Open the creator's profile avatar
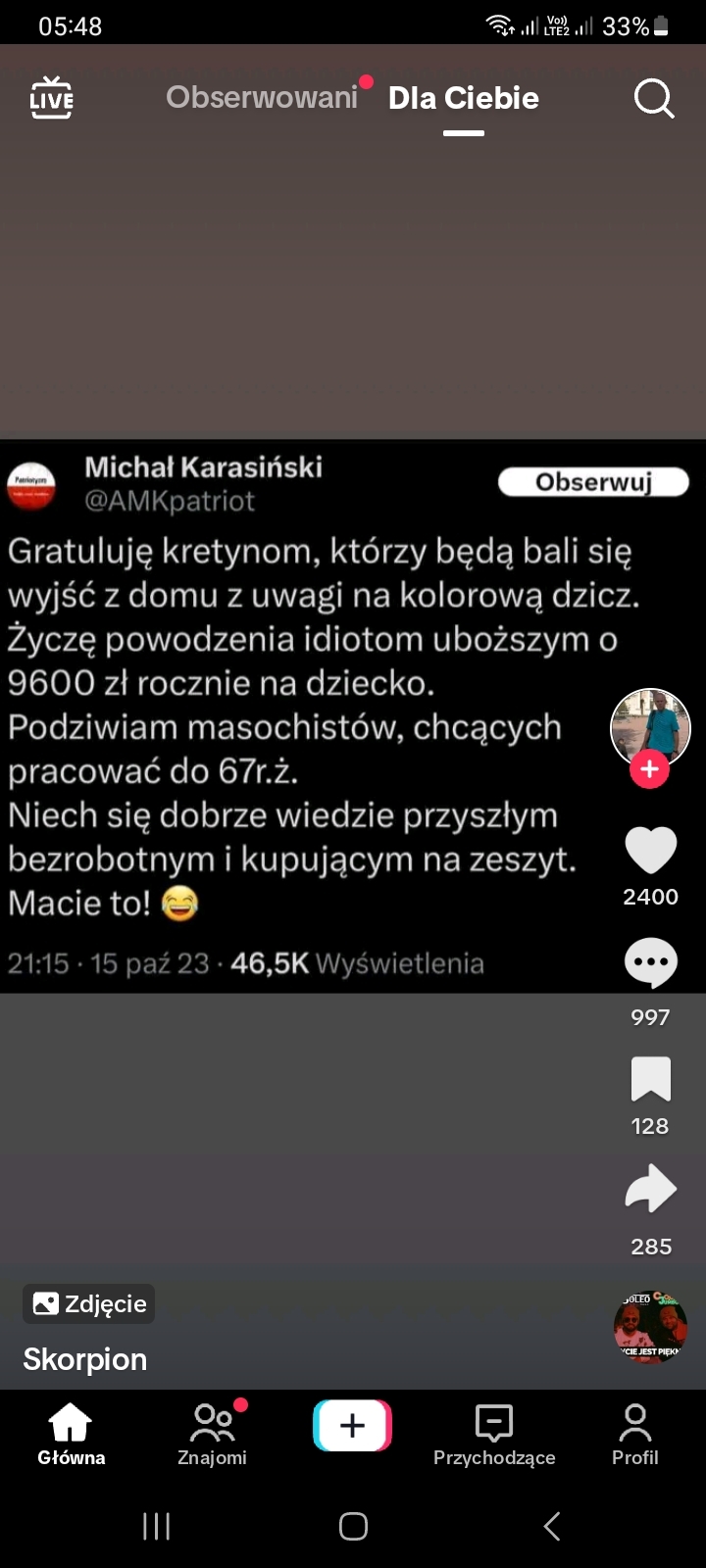 (650, 727)
